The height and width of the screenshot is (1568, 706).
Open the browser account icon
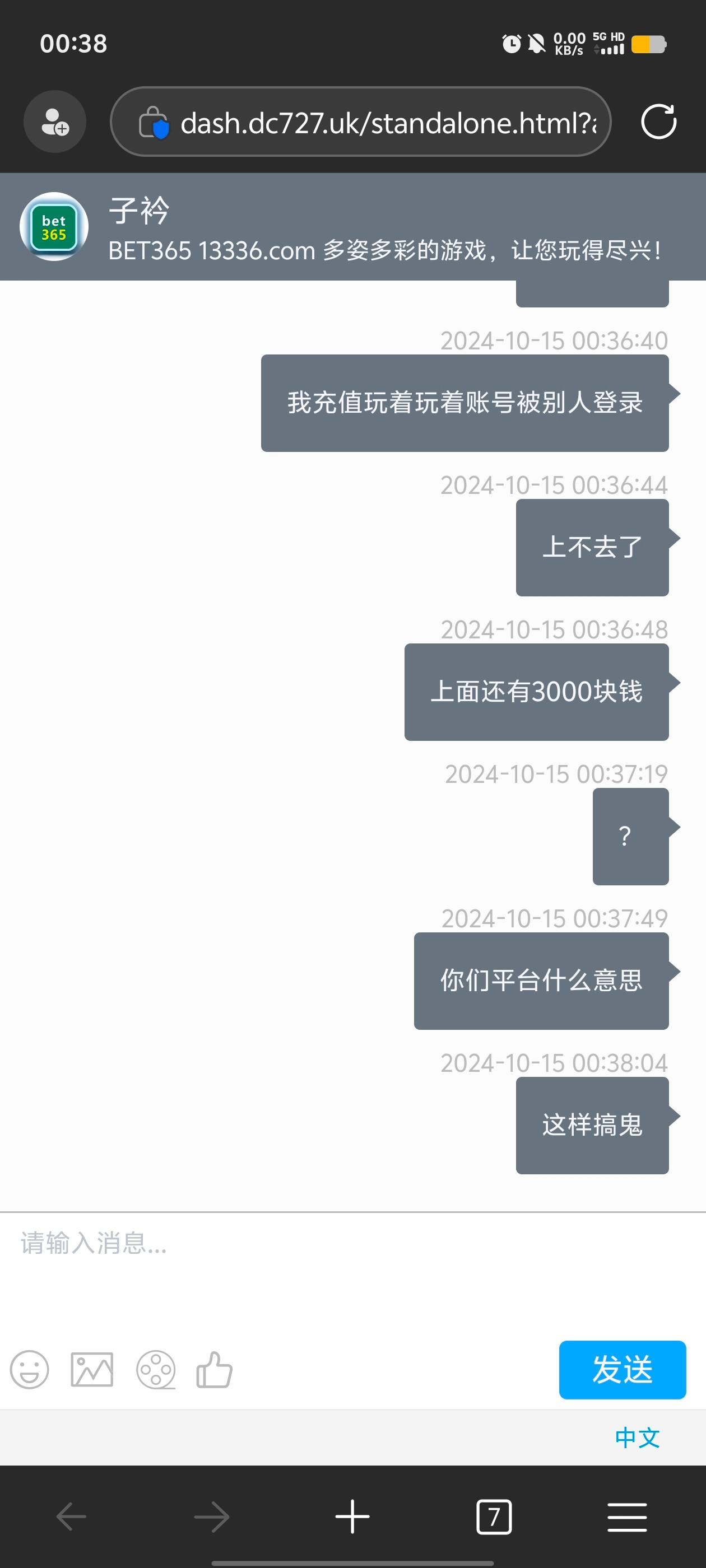pyautogui.click(x=55, y=122)
